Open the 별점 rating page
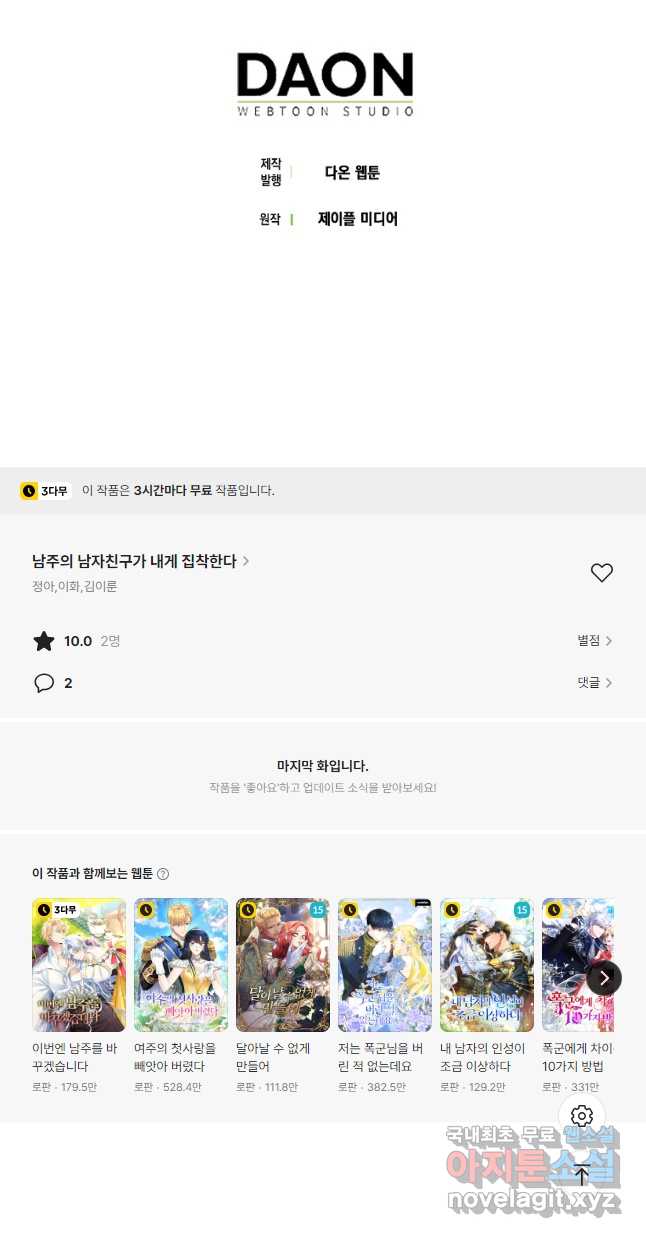The image size is (646, 1238). point(594,640)
